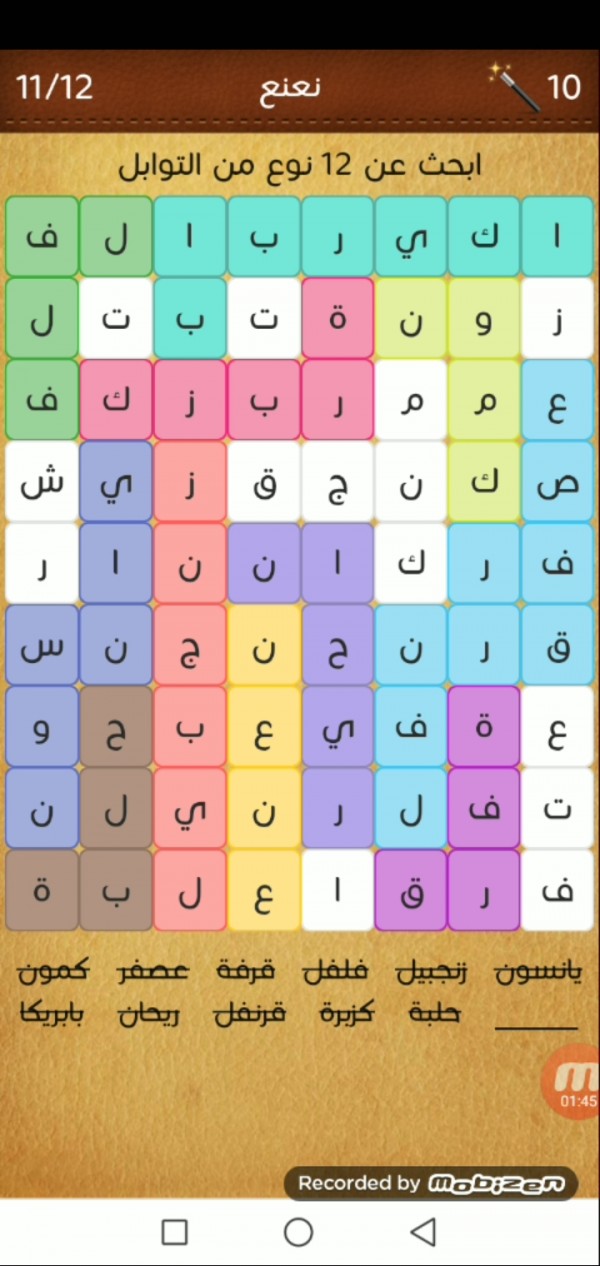Tap the white م letter tile
This screenshot has height=1266, width=600.
click(412, 401)
